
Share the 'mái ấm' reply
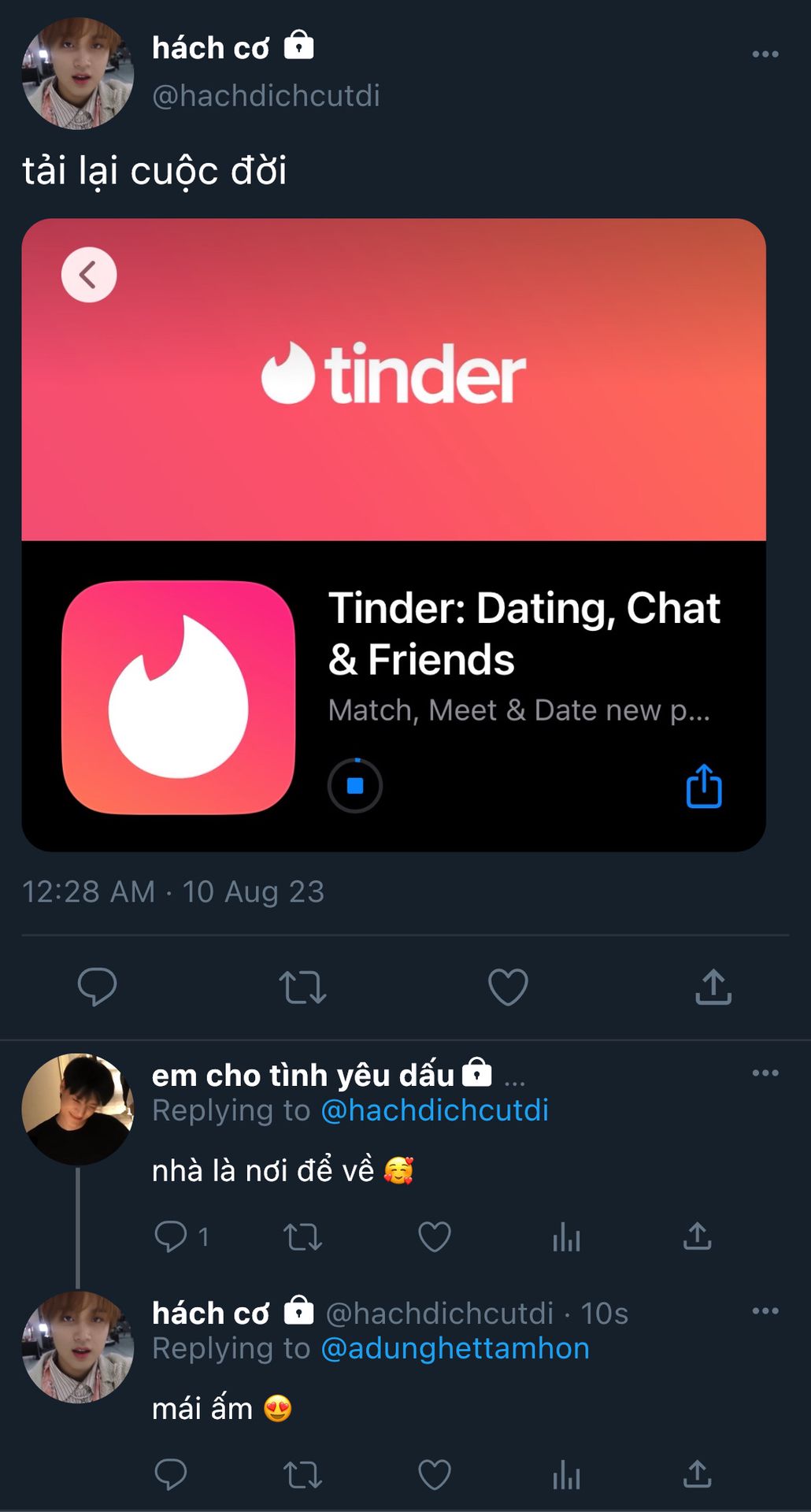pos(698,1475)
